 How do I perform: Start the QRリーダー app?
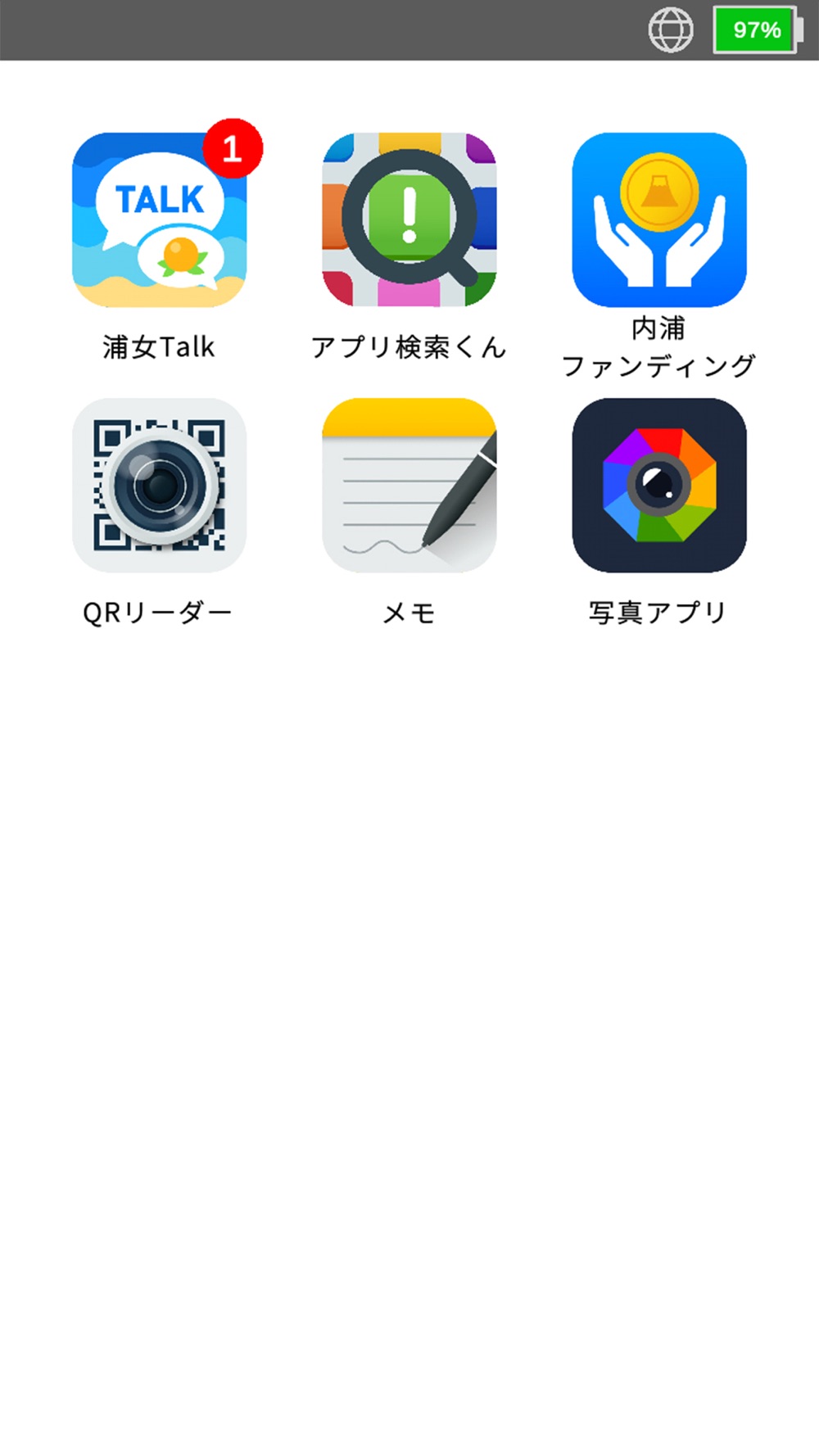tap(160, 486)
